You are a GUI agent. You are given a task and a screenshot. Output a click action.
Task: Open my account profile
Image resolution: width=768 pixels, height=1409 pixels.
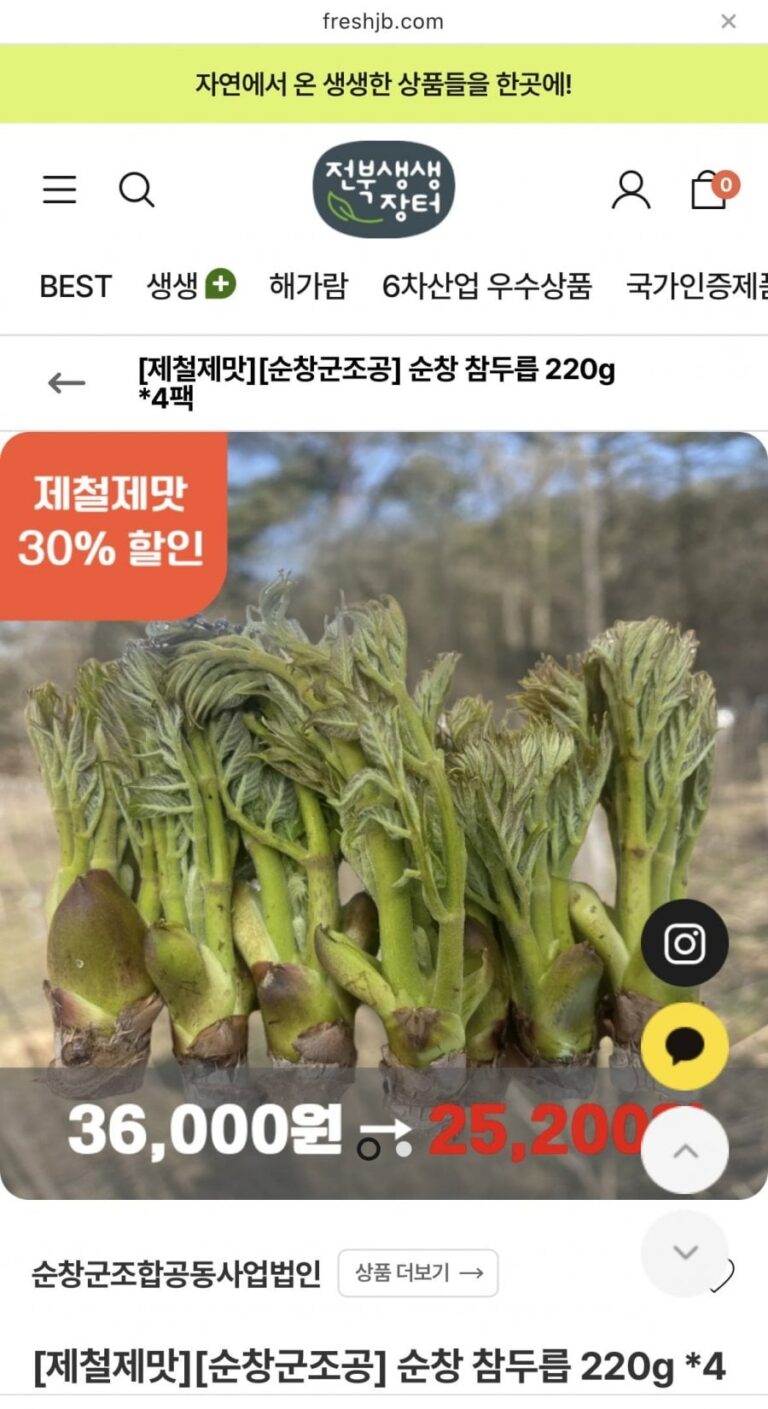click(x=630, y=189)
